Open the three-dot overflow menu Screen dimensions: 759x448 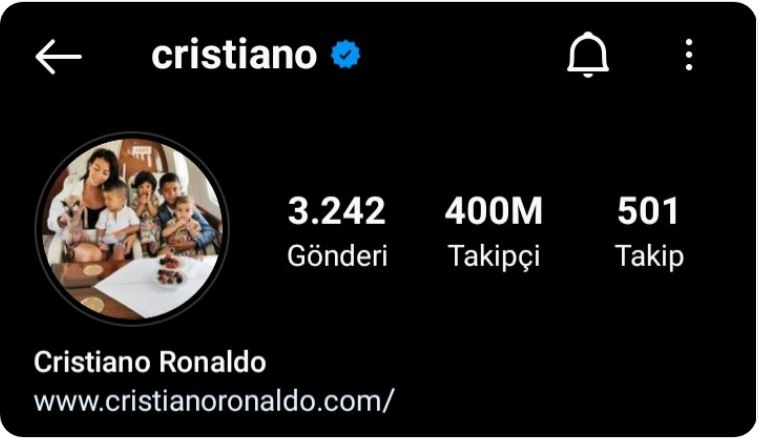689,56
